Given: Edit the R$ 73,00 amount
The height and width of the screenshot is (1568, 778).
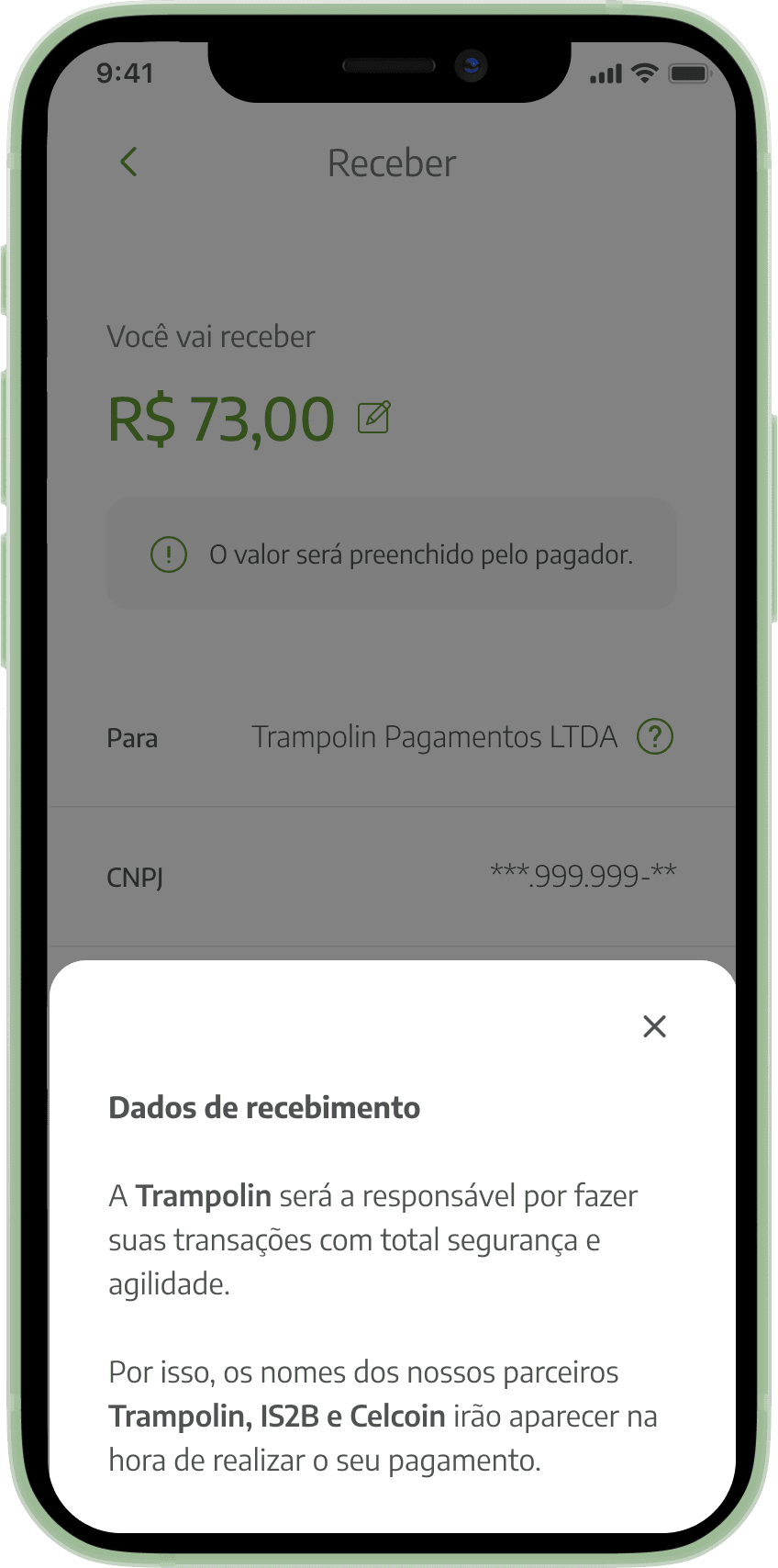Looking at the screenshot, I should click(373, 417).
